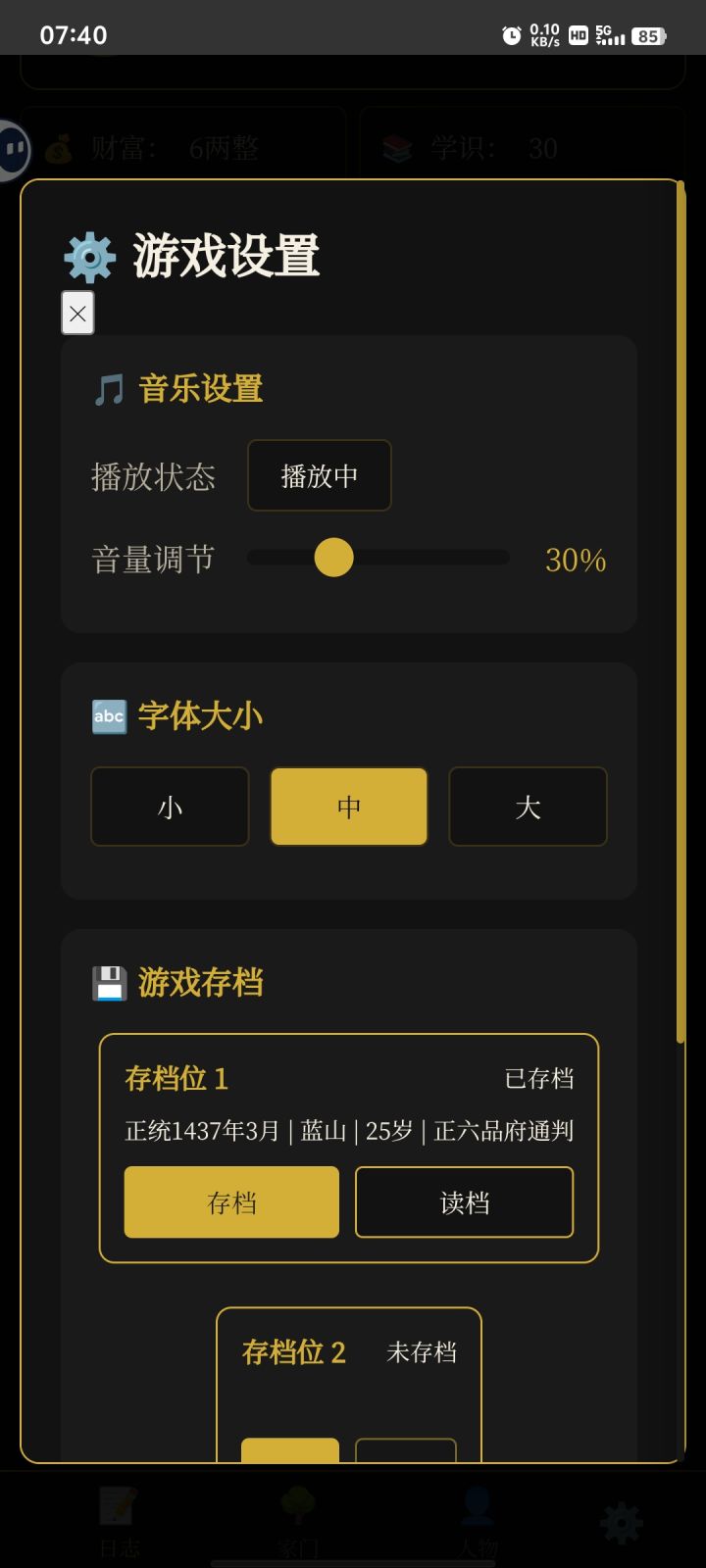Click the volume slider handle at 30%
706x1568 pixels.
click(x=333, y=557)
